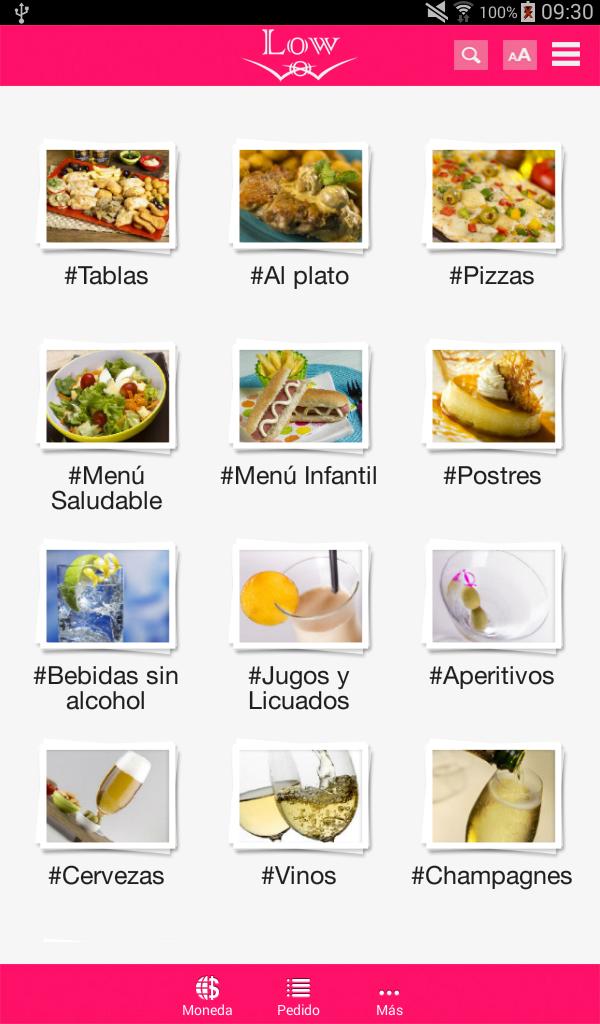
Task: Switch to the Moneda tab
Action: click(207, 995)
